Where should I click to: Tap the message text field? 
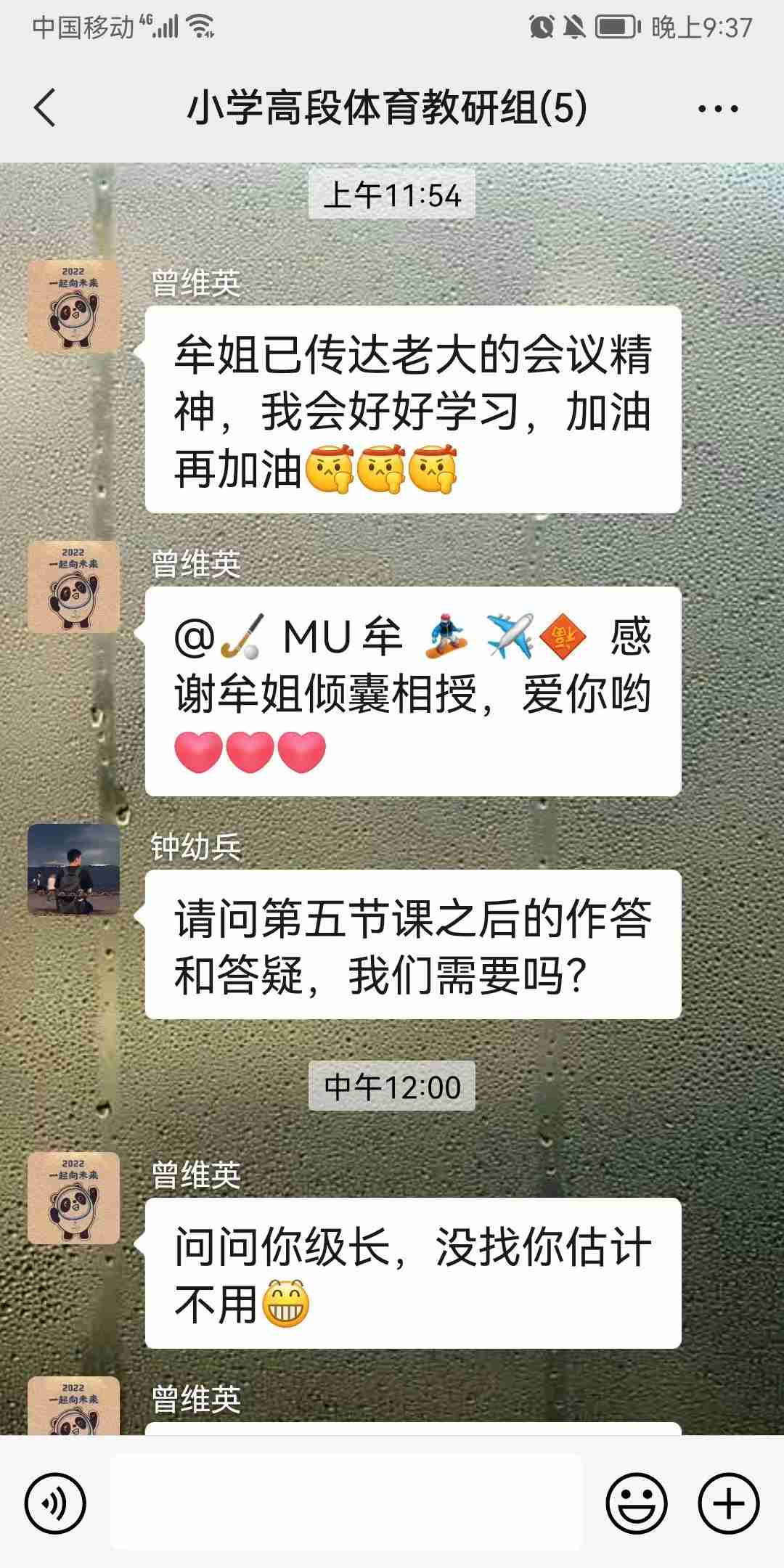(x=347, y=1503)
